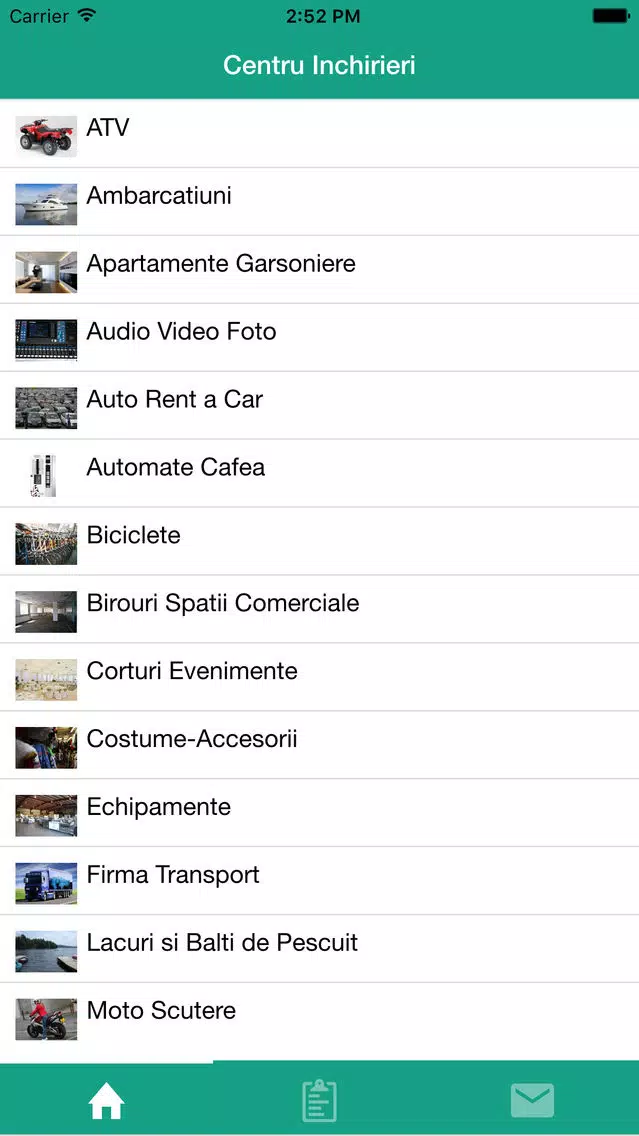Open the Echipamente row
639x1136 pixels.
pyautogui.click(x=320, y=813)
